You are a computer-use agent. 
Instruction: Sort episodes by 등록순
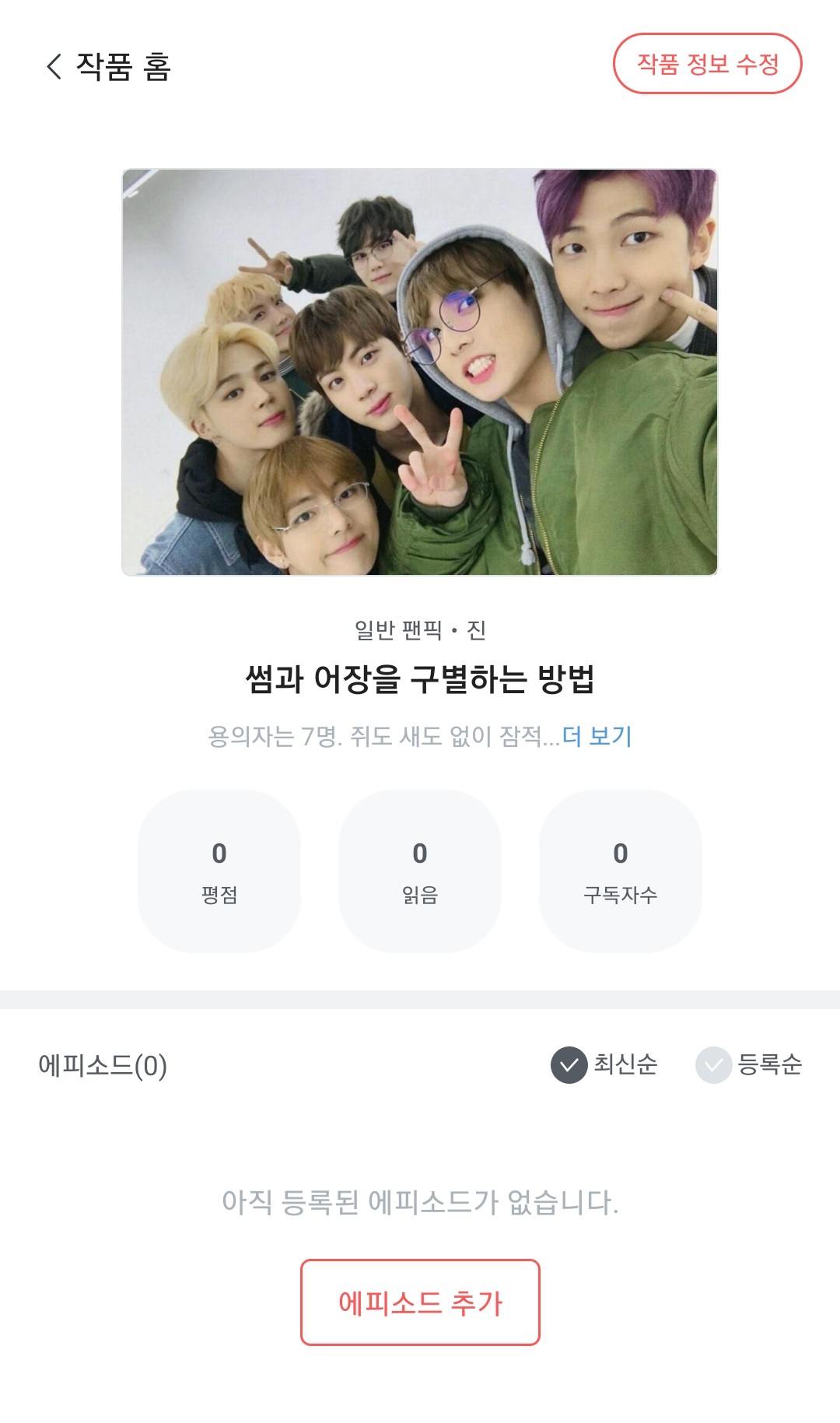748,1064
